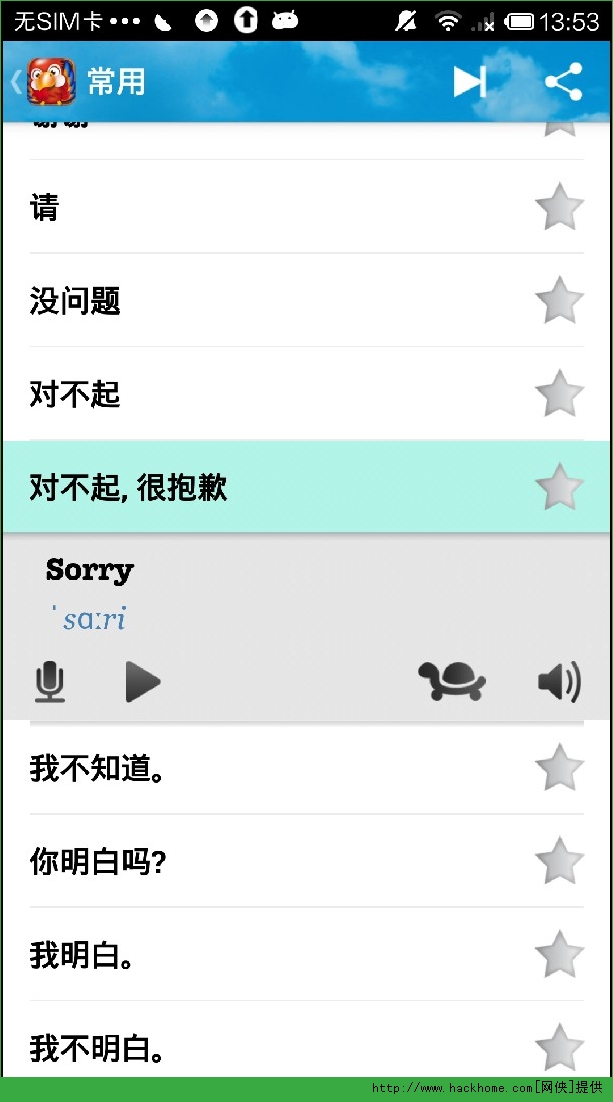Viewport: 613px width, 1102px height.
Task: Tap the skip-next playback icon
Action: pyautogui.click(x=469, y=82)
